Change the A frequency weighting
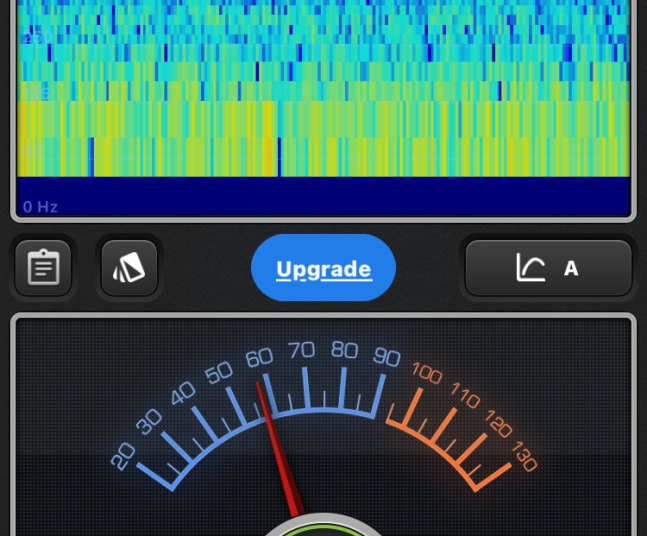Screen dimensions: 647x536 [x=548, y=268]
